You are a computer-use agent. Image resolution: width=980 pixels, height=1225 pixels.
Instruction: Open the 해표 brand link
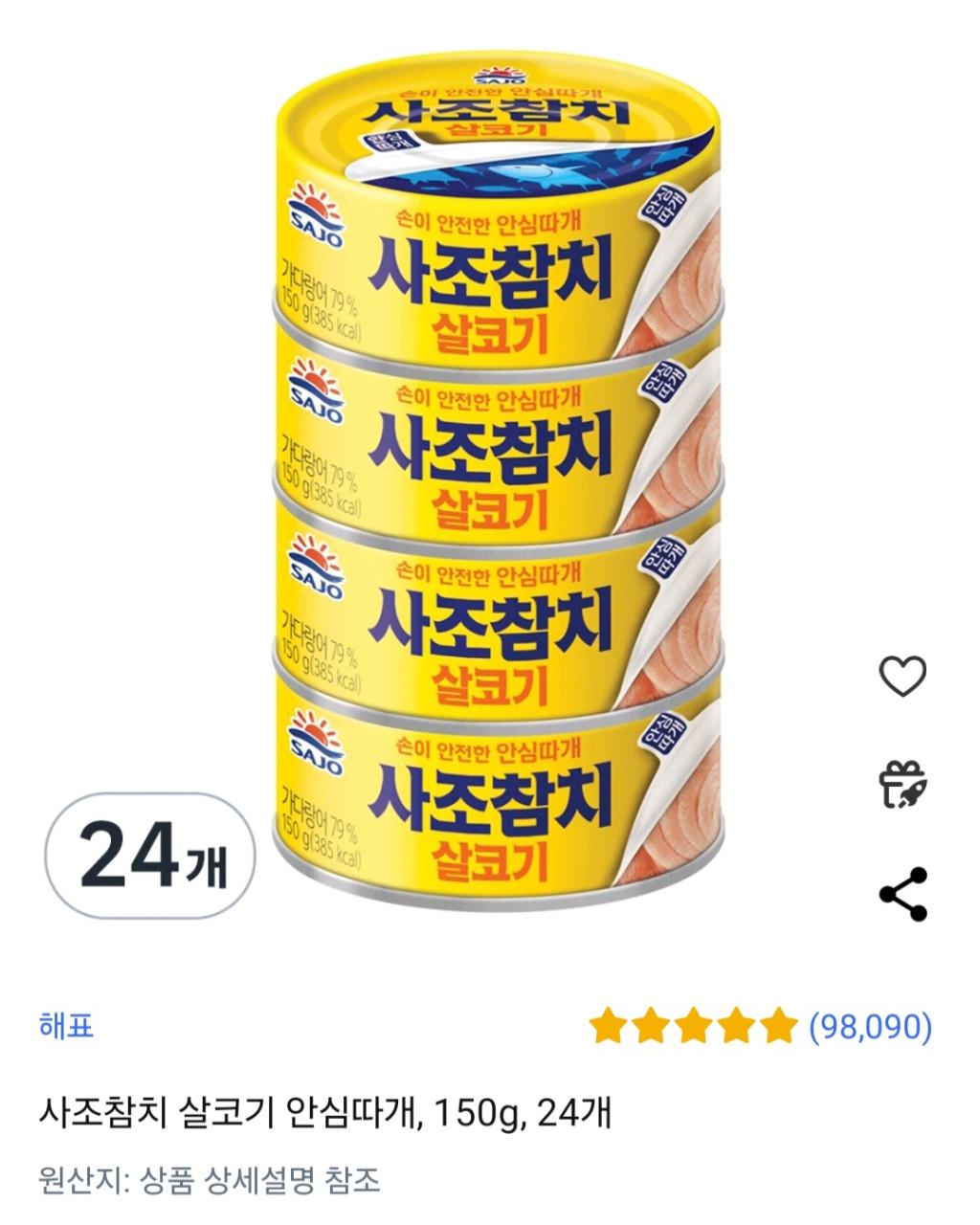click(x=66, y=1026)
